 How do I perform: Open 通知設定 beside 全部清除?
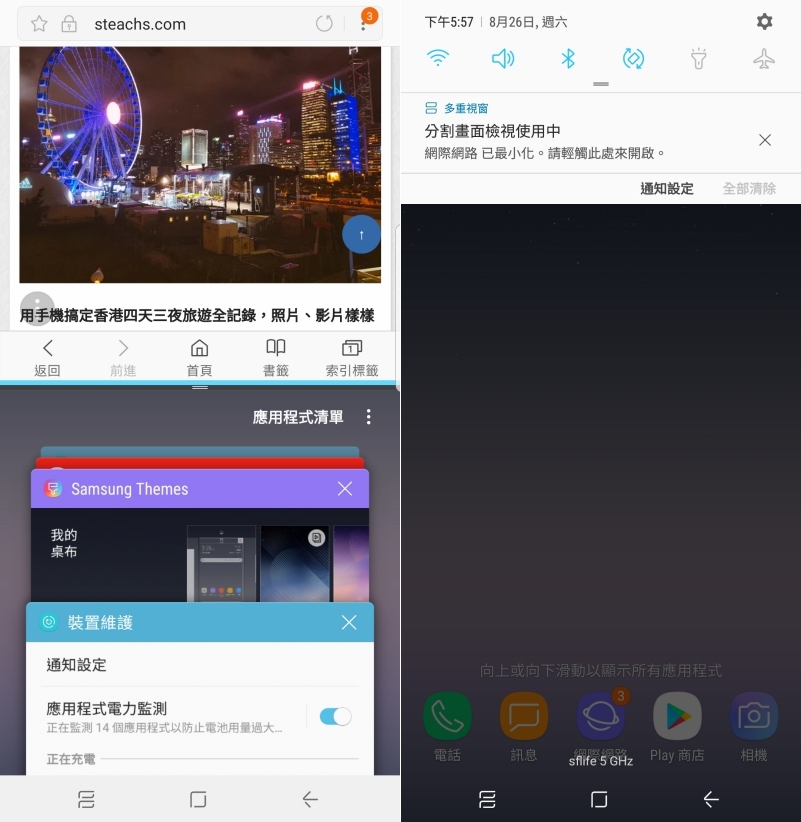666,188
